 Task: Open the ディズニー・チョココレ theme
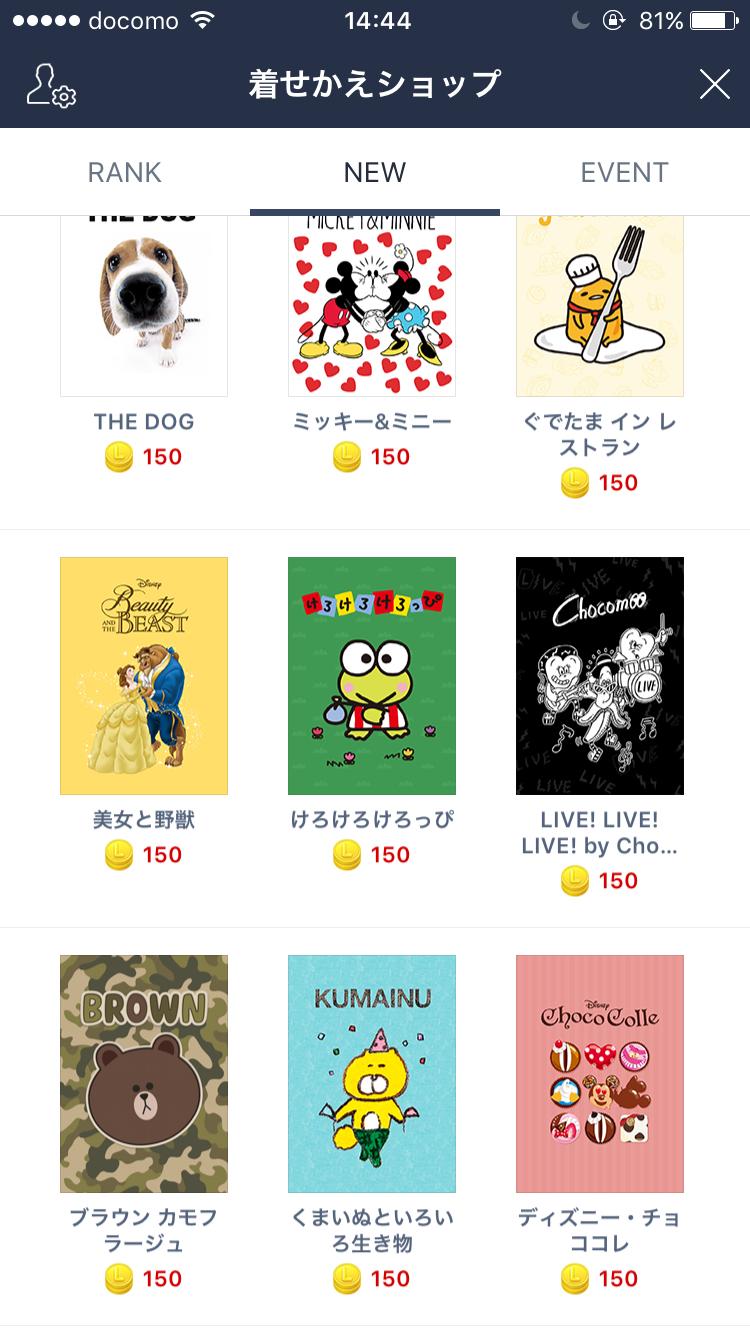tap(600, 1074)
